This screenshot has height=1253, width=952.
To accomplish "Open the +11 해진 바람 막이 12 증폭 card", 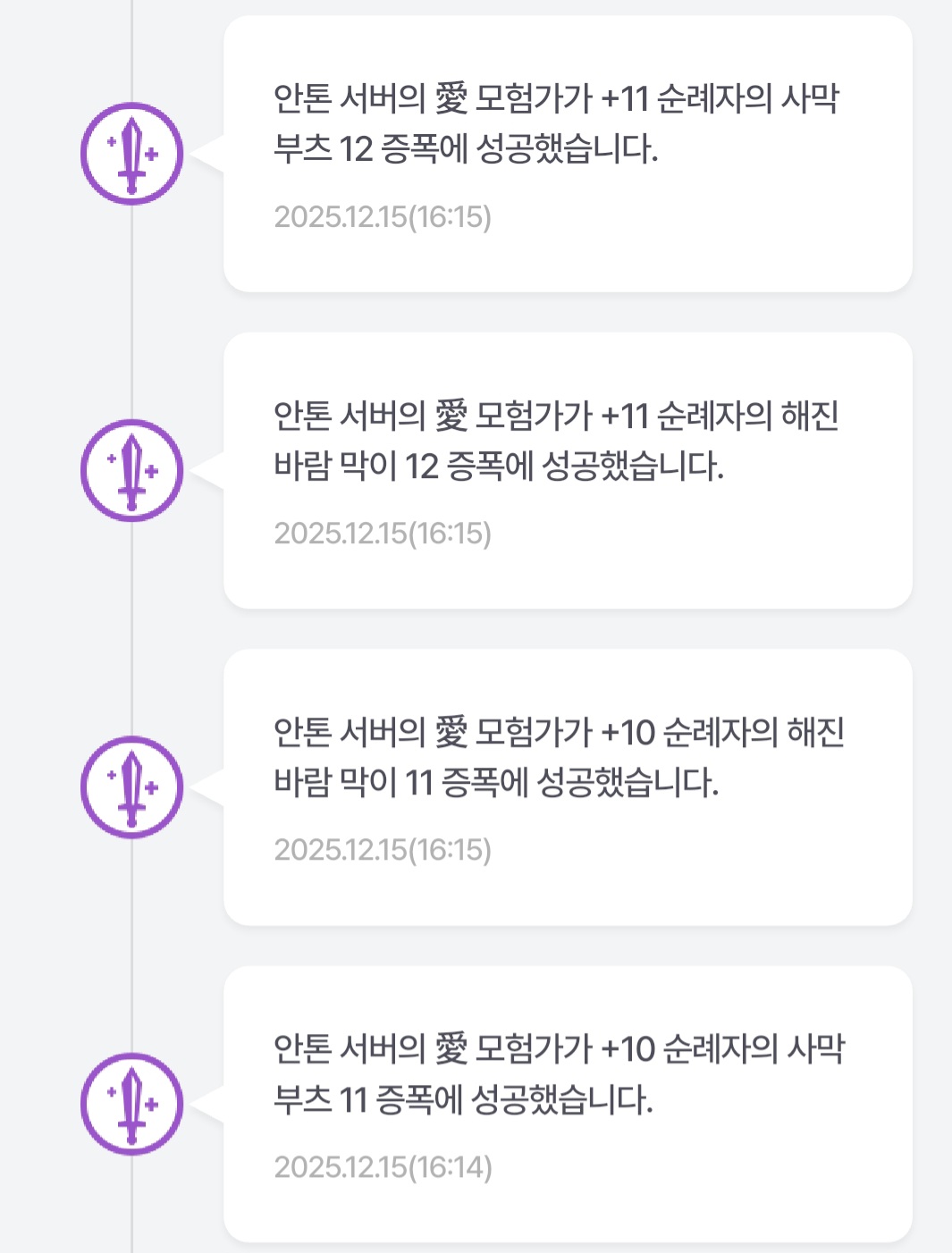I will [x=567, y=471].
